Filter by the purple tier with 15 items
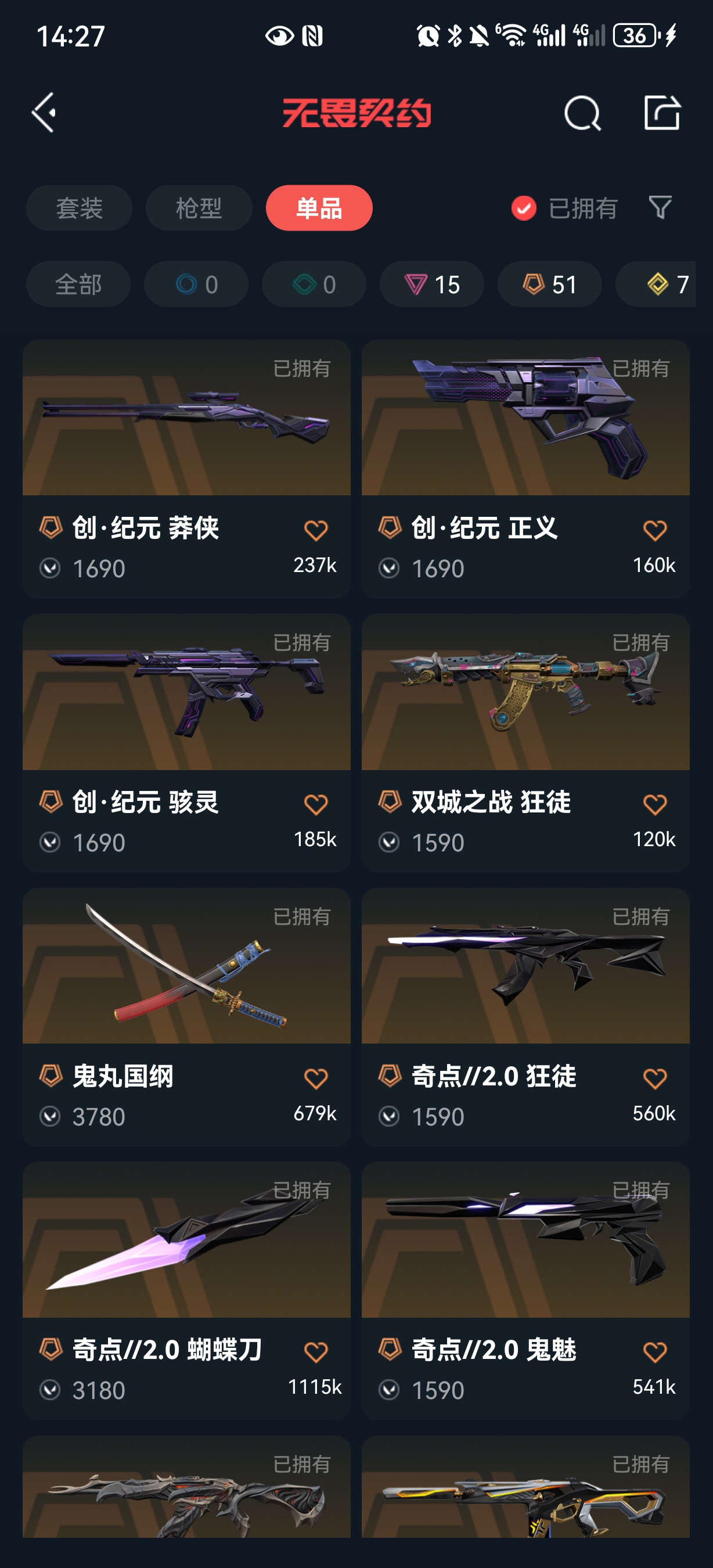Screen dimensions: 713x1568 (x=432, y=284)
